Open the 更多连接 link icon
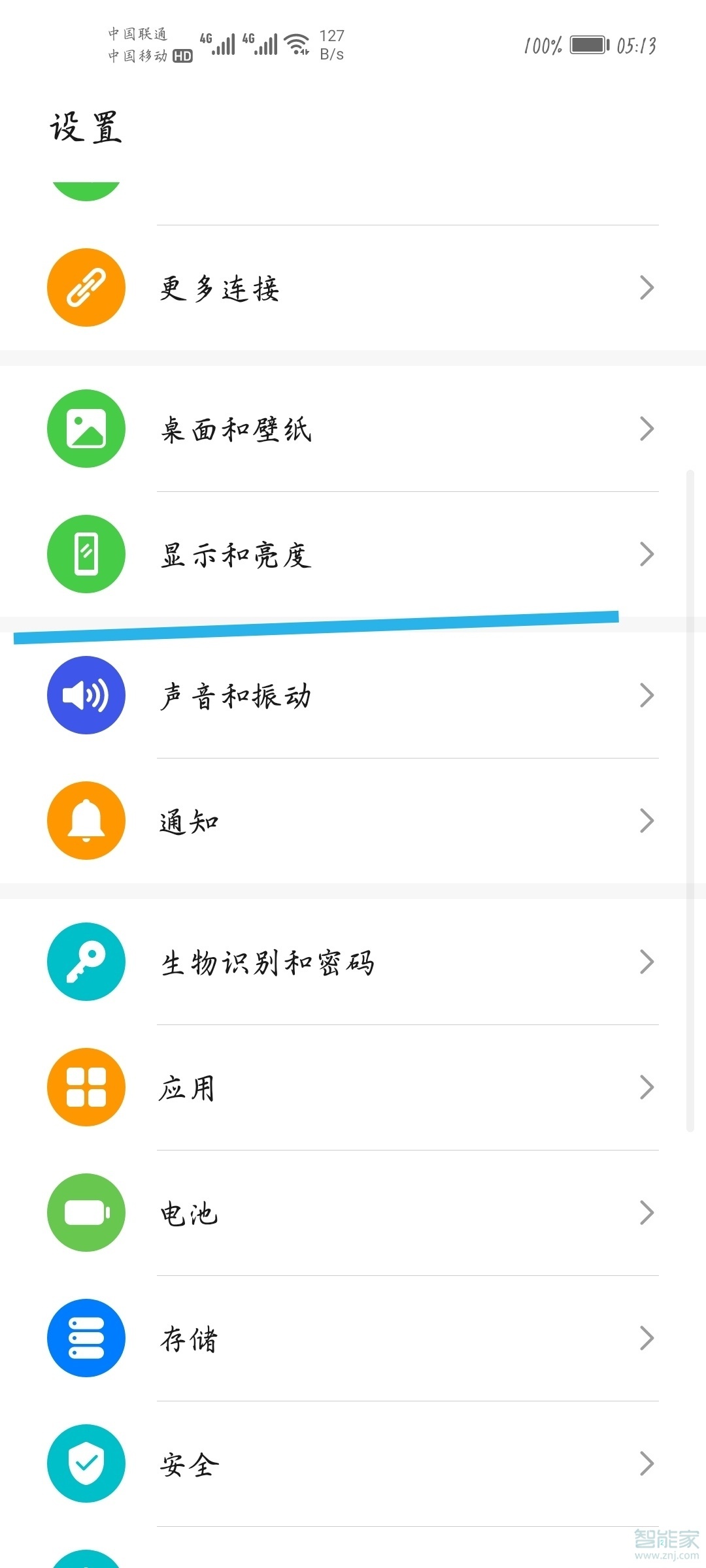The height and width of the screenshot is (1568, 706). tap(86, 287)
